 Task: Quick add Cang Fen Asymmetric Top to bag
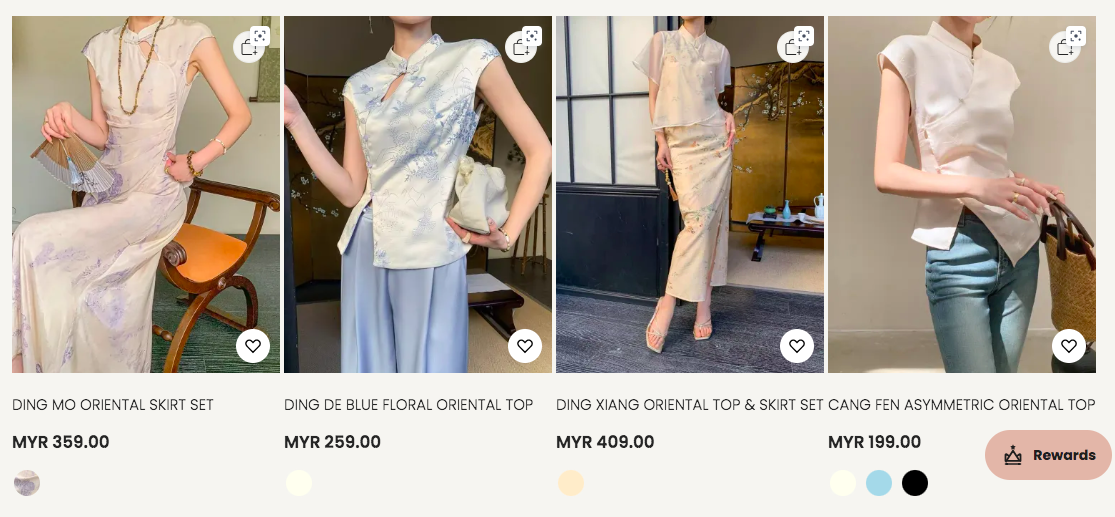(1065, 46)
